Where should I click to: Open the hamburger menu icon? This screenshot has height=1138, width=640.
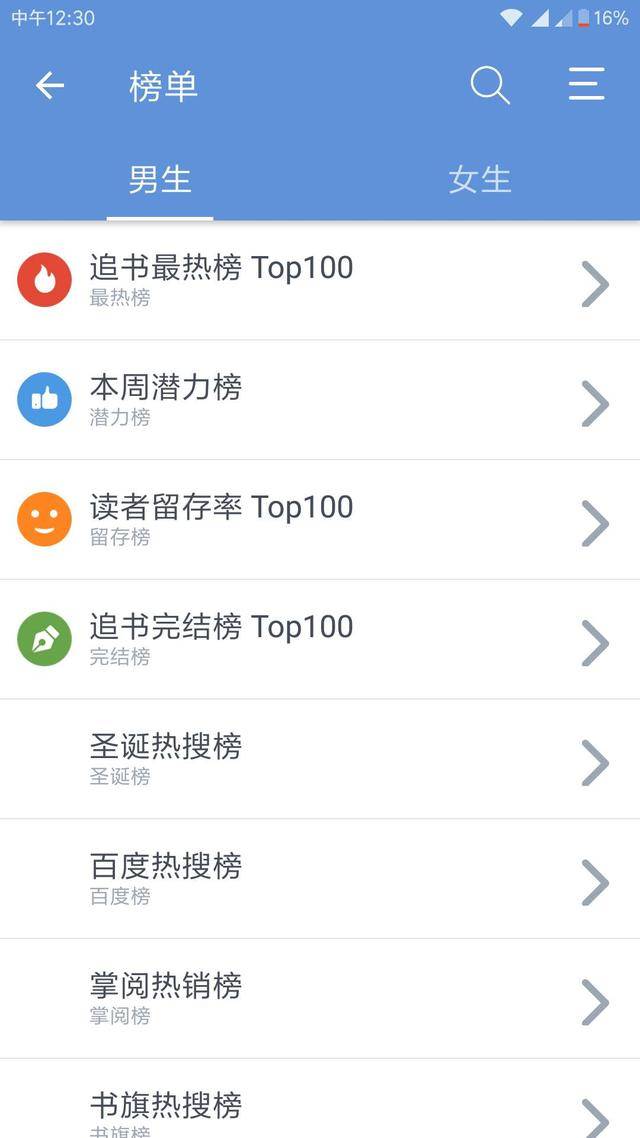tap(587, 85)
